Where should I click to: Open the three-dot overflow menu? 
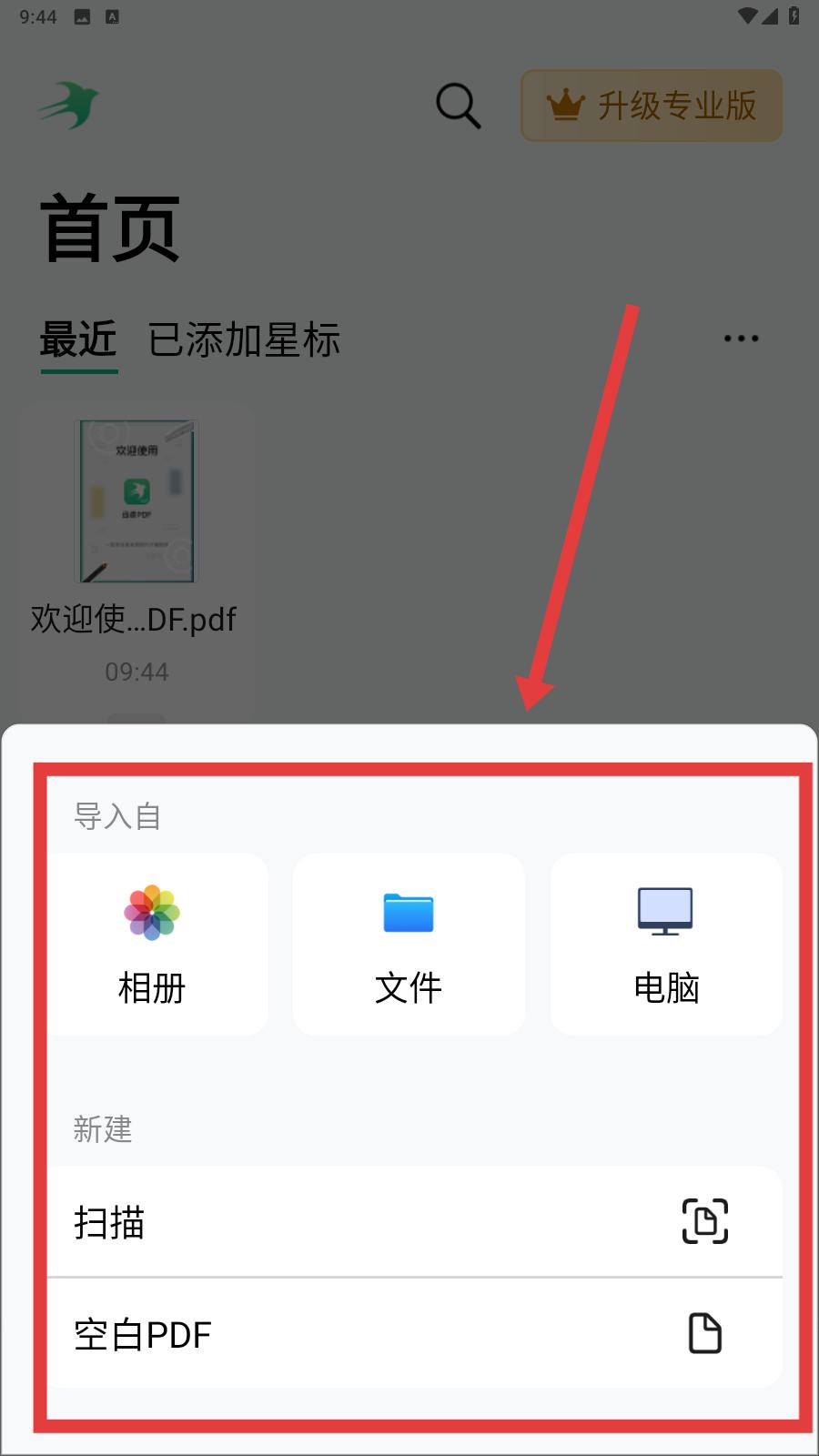point(741,339)
